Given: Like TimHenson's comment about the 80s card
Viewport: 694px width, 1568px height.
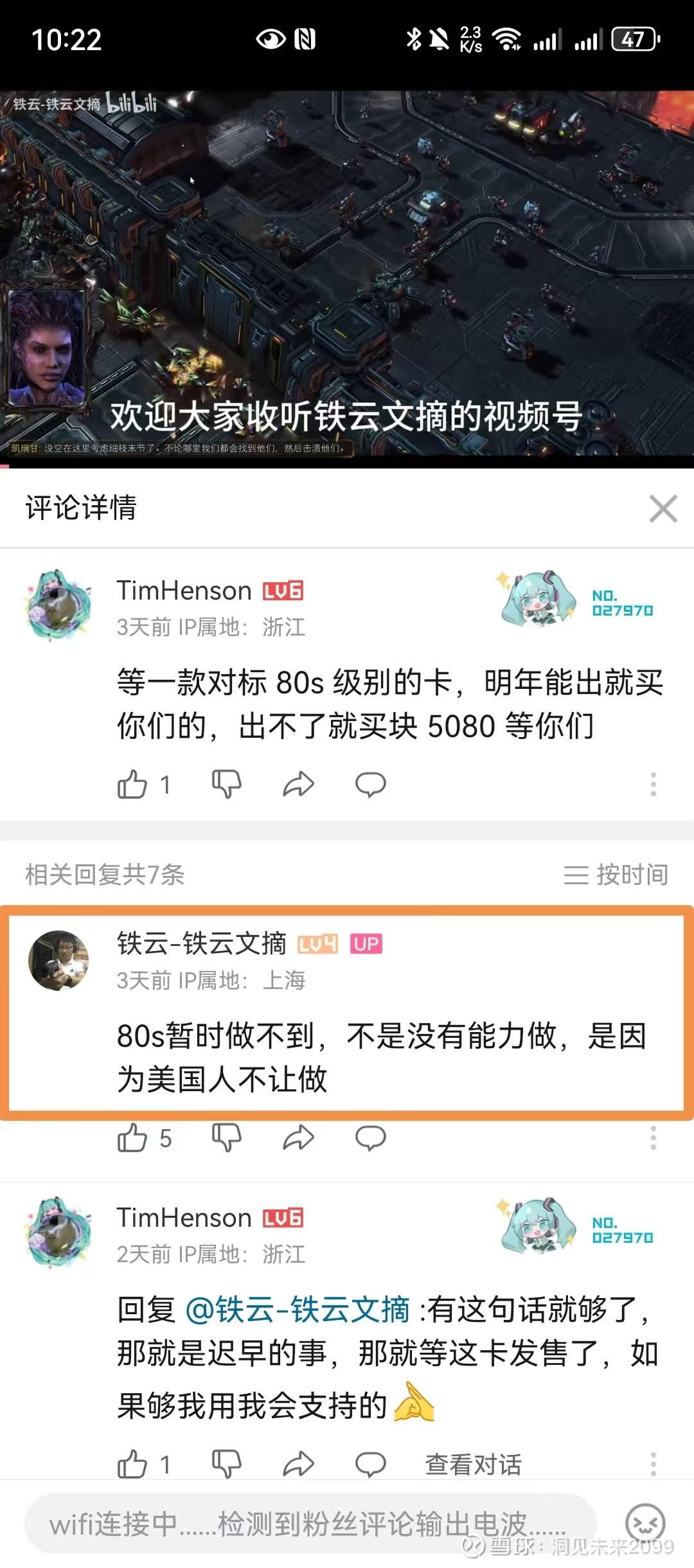Looking at the screenshot, I should tap(132, 785).
